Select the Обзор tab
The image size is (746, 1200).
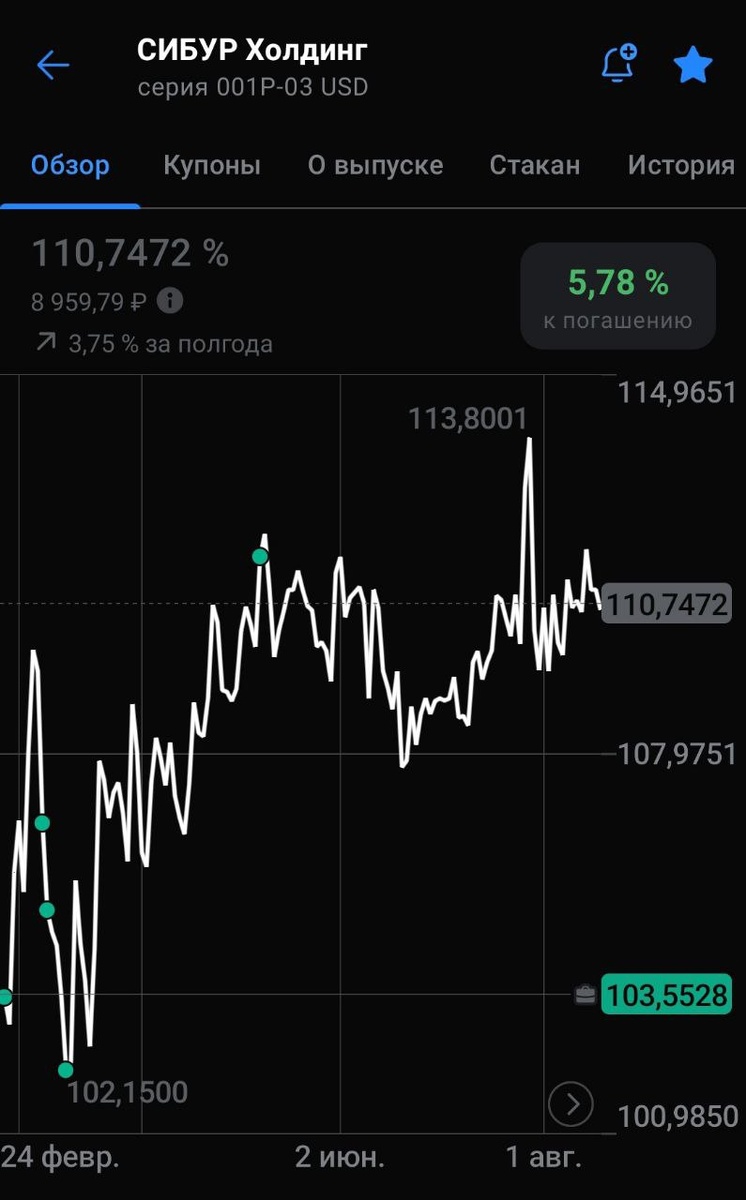click(x=70, y=165)
